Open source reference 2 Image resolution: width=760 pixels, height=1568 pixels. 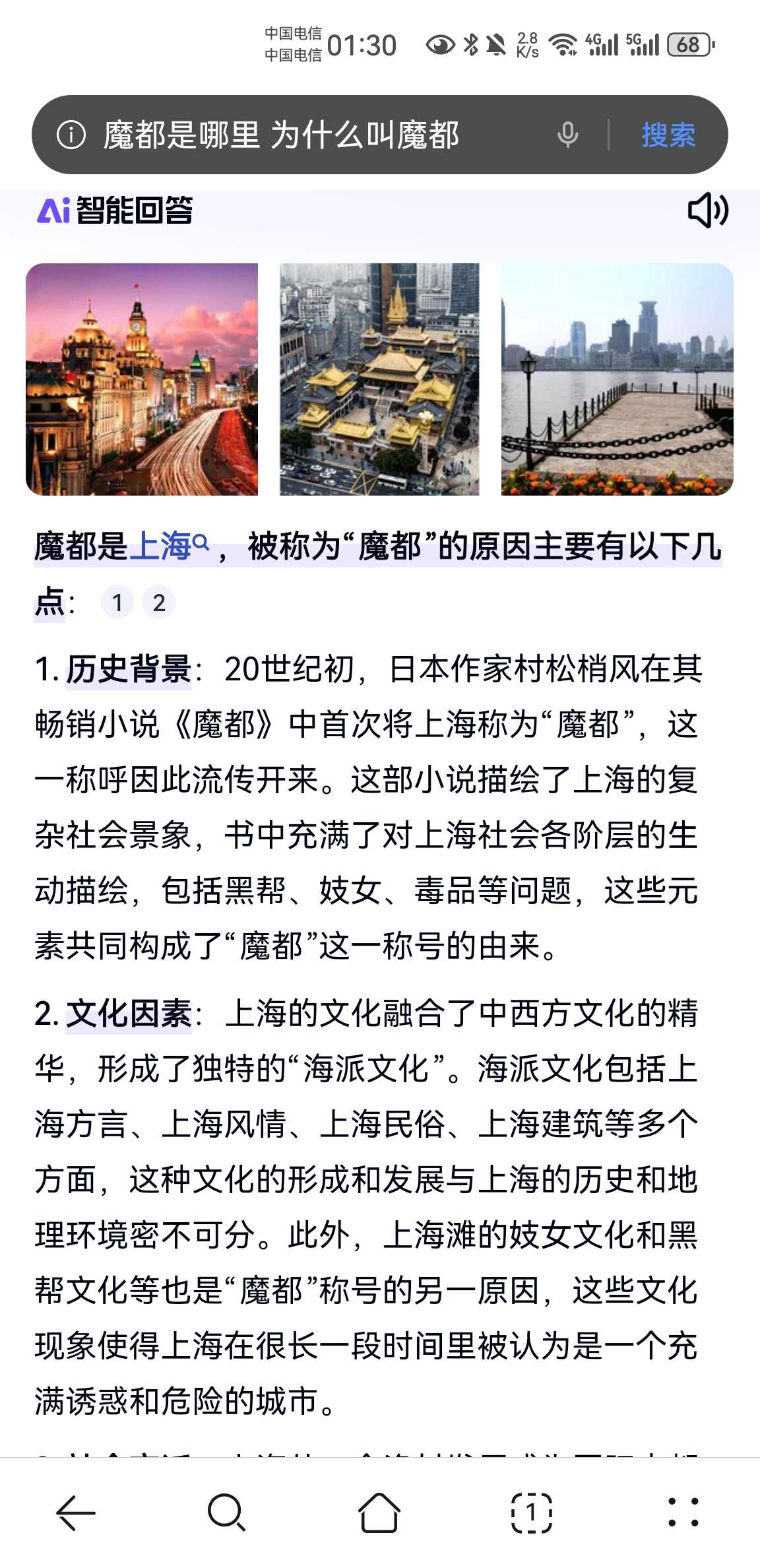159,603
